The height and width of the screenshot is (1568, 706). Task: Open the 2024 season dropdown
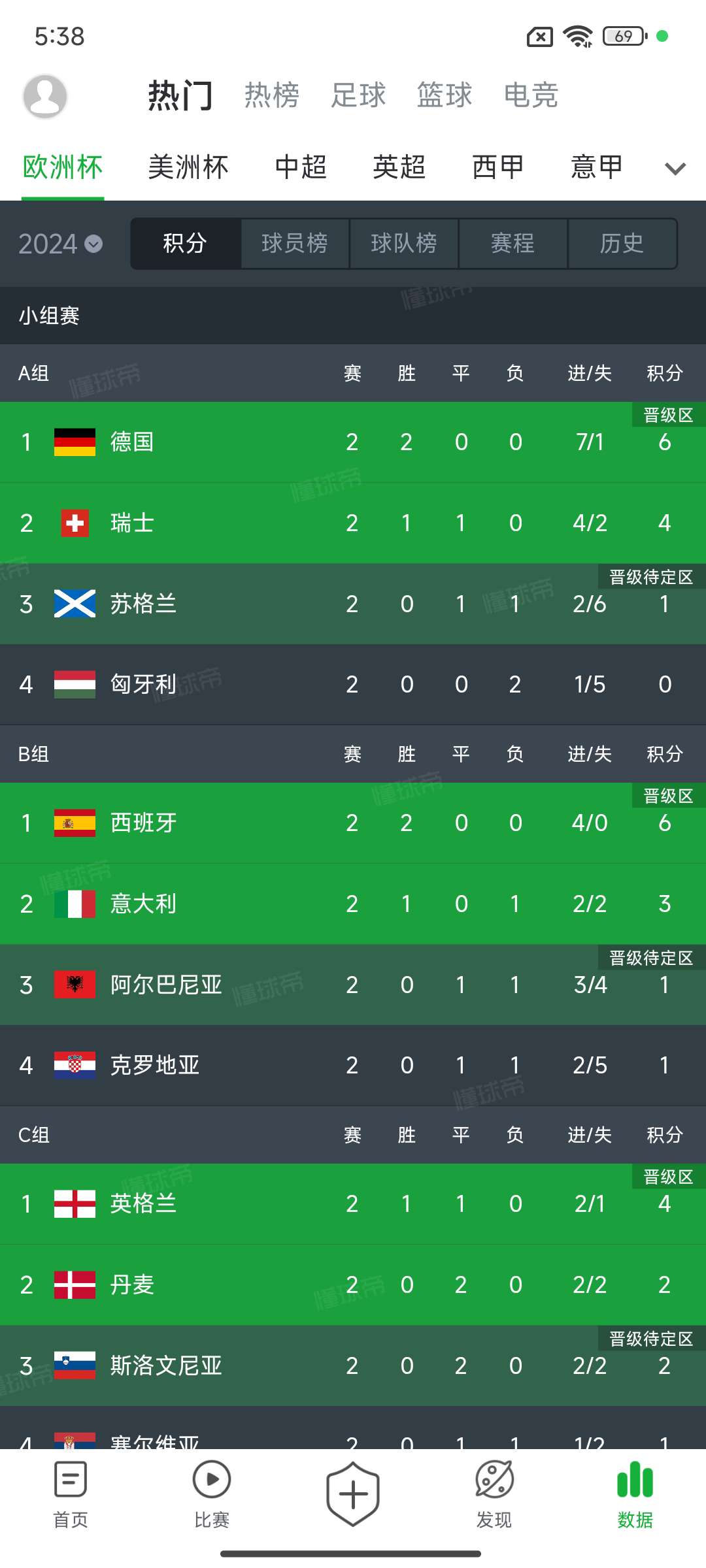(60, 244)
